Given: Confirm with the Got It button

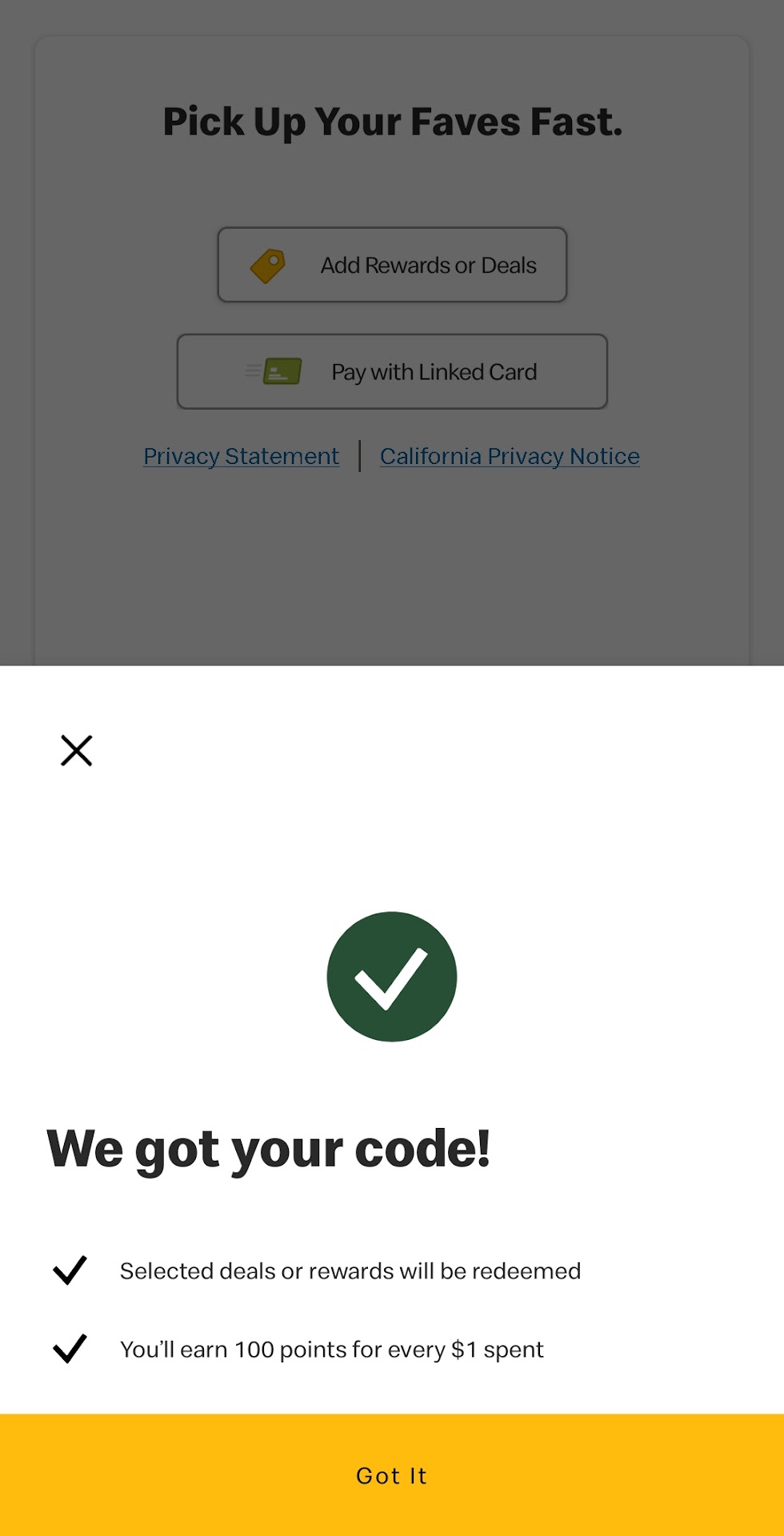Looking at the screenshot, I should tap(392, 1474).
